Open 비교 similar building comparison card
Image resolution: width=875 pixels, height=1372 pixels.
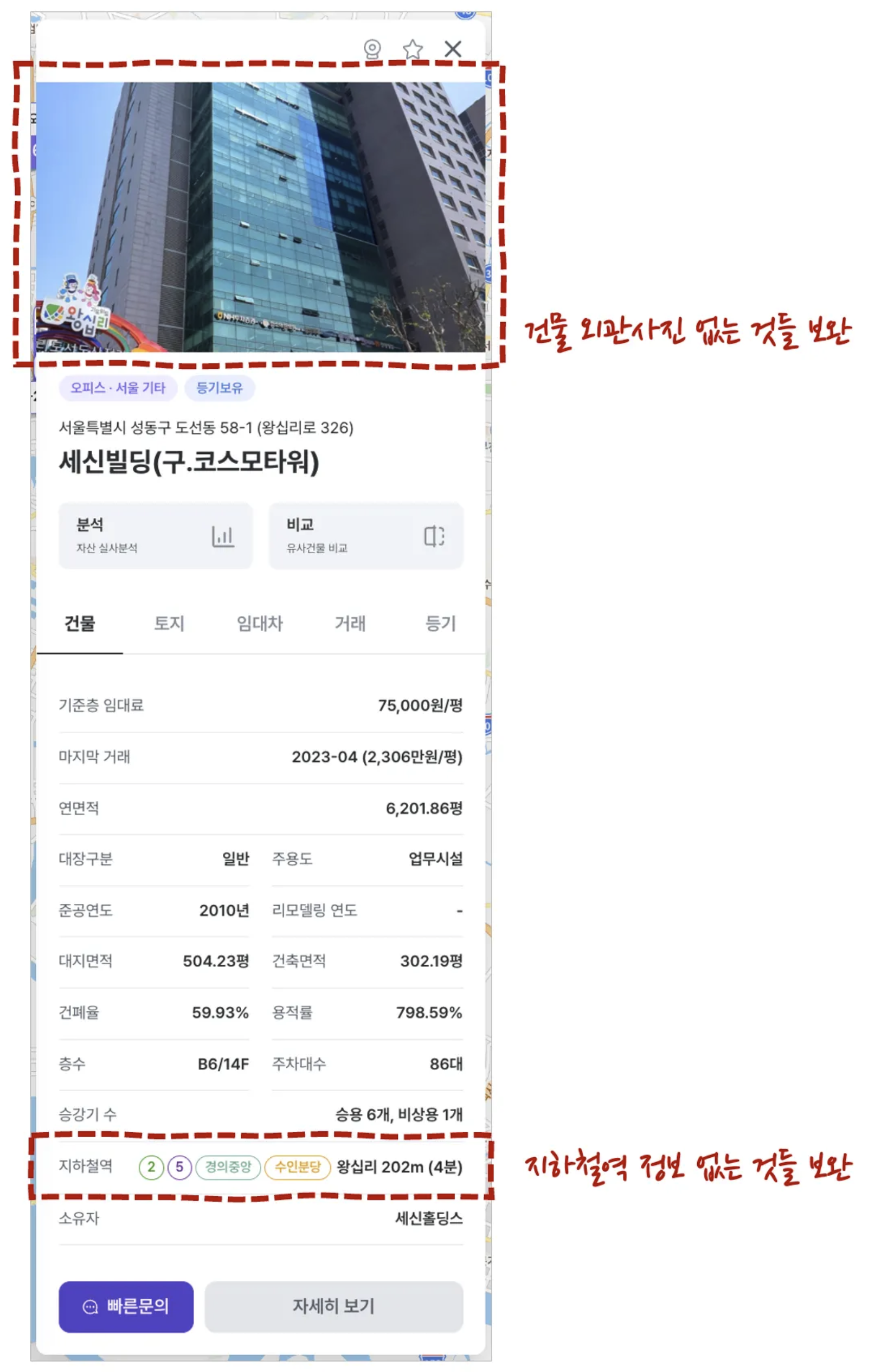point(366,535)
